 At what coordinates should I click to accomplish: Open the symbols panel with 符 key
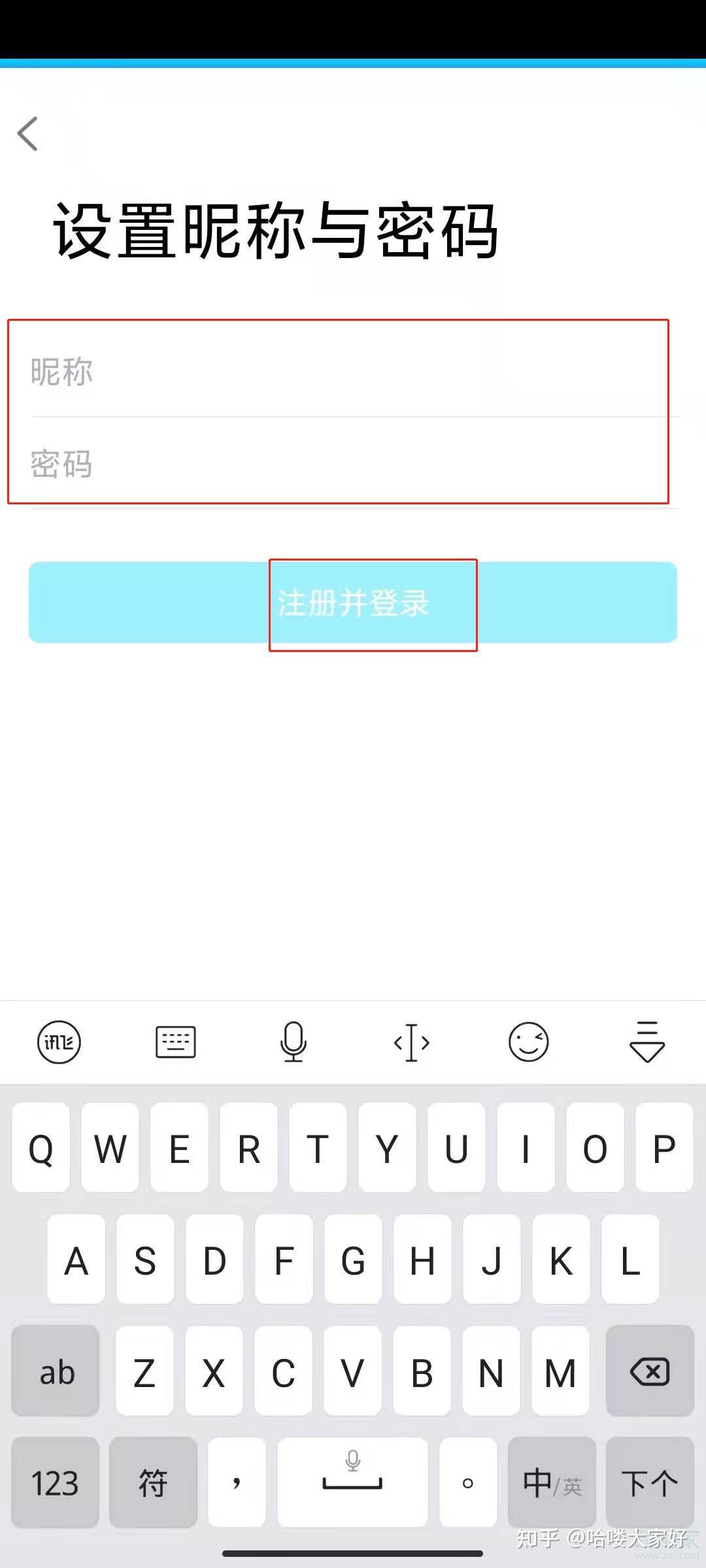(x=154, y=1483)
